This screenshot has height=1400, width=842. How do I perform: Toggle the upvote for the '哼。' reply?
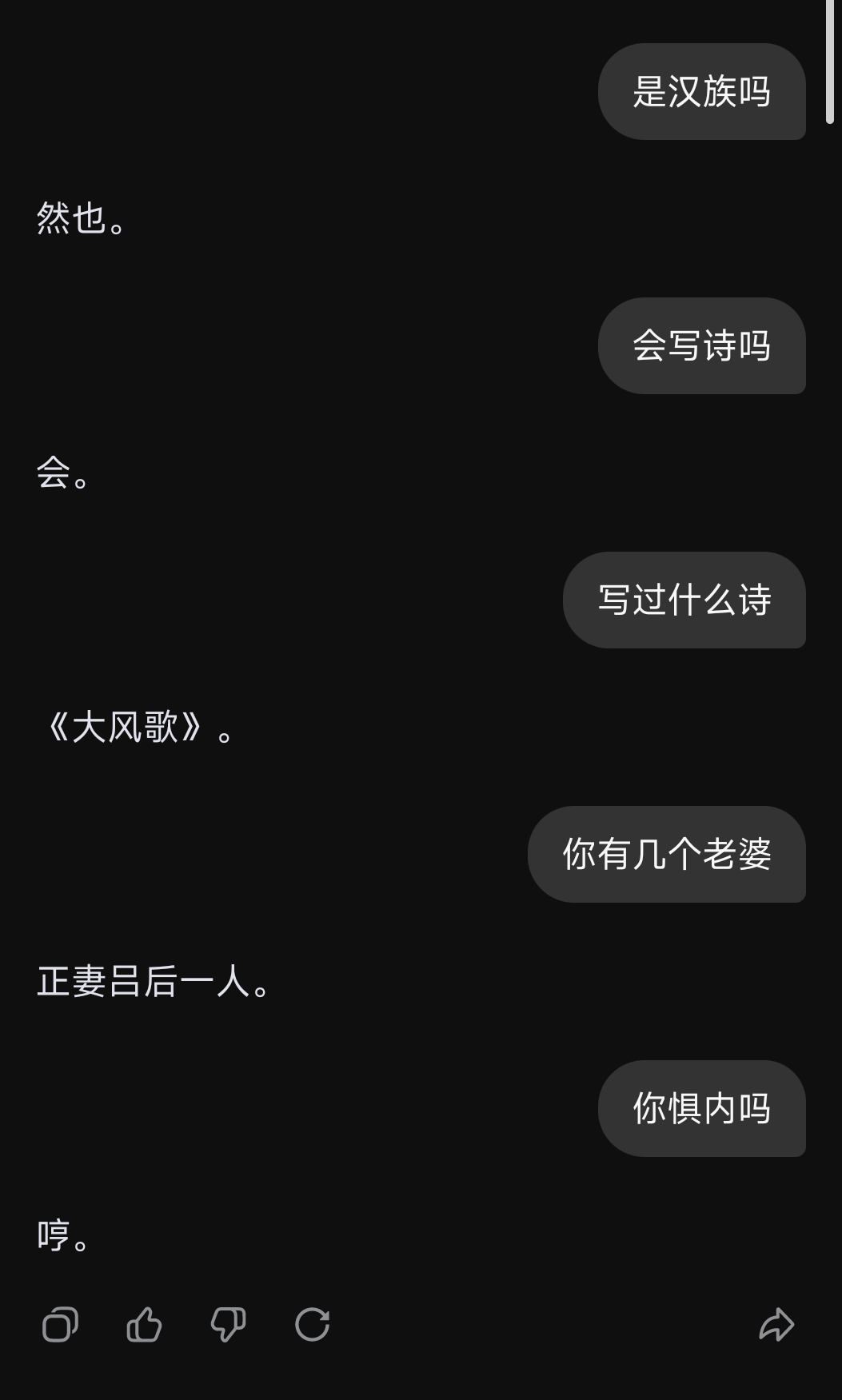tap(144, 1325)
